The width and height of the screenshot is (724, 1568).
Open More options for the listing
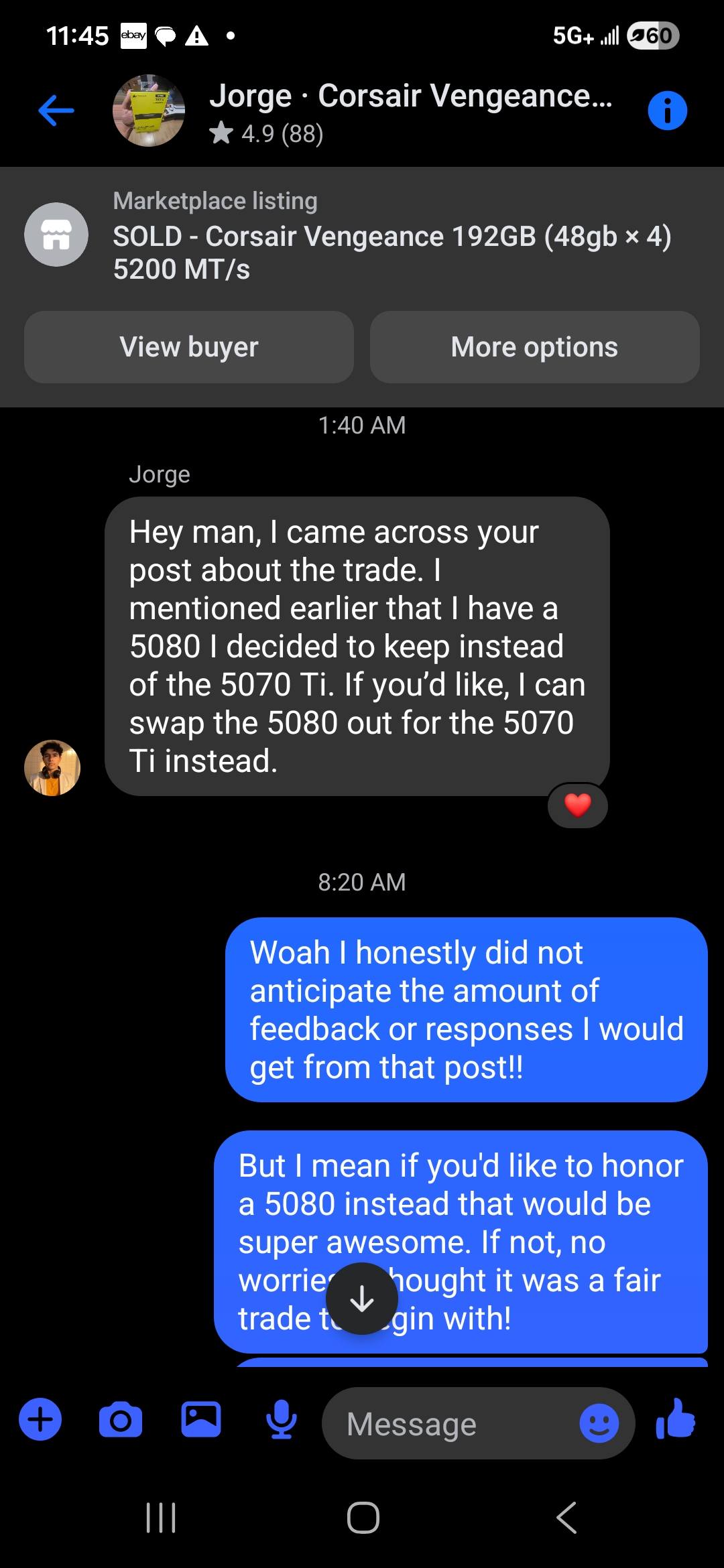(534, 347)
